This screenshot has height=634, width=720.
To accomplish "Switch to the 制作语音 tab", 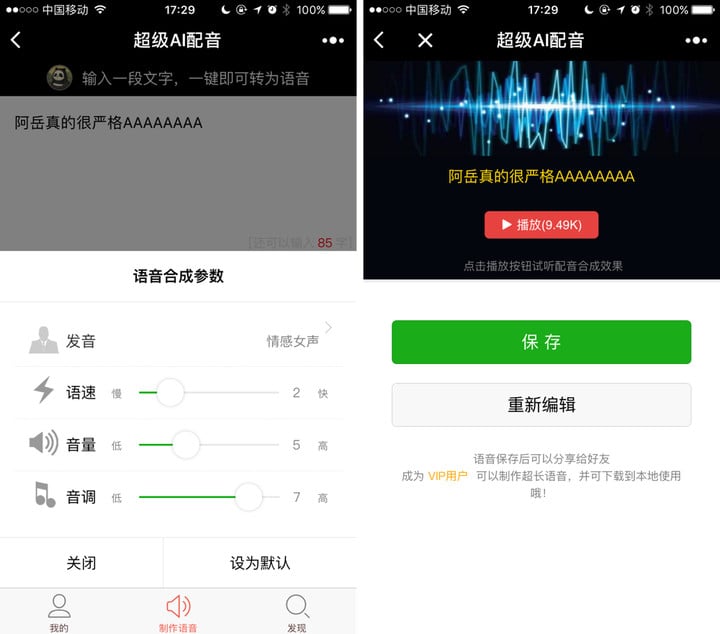I will (178, 611).
